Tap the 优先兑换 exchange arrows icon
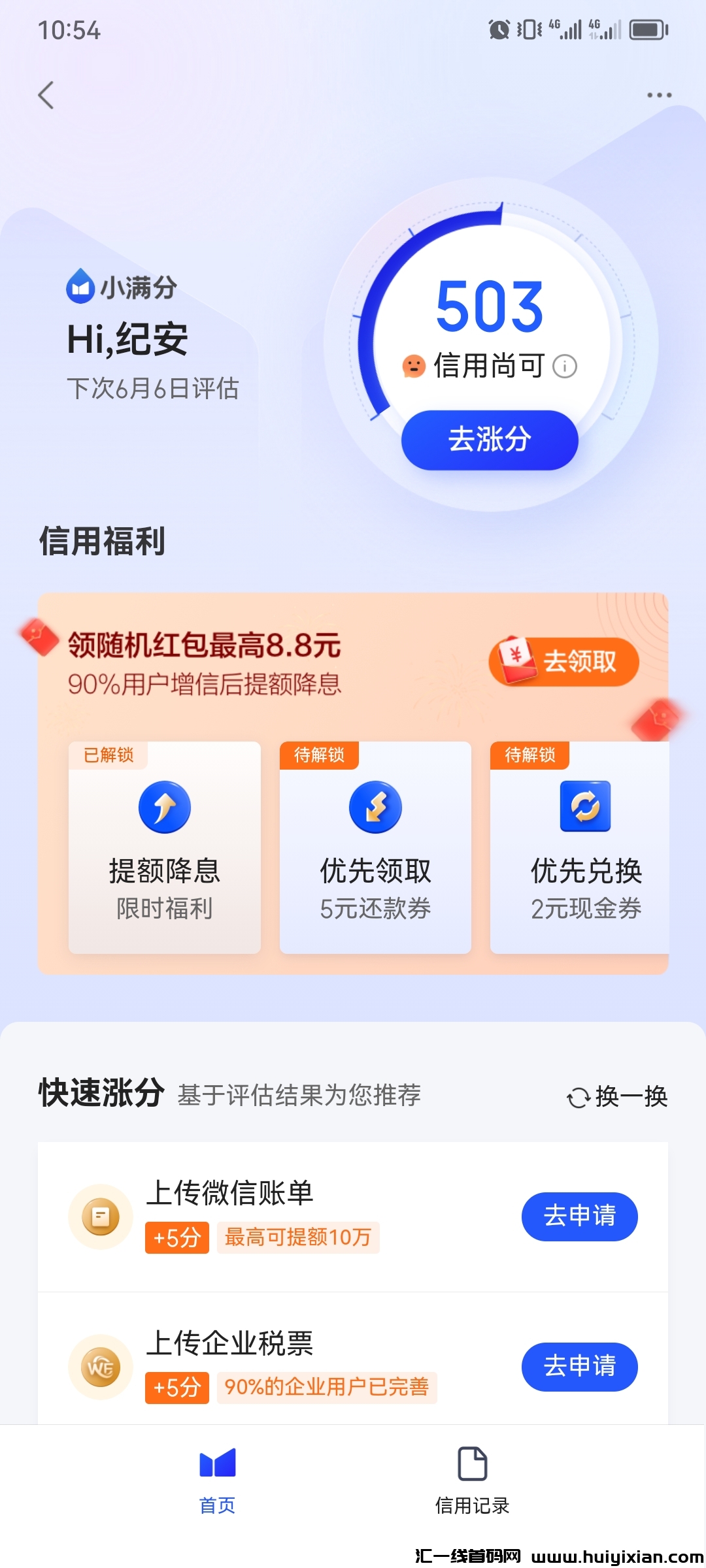The image size is (706, 1568). click(x=585, y=807)
